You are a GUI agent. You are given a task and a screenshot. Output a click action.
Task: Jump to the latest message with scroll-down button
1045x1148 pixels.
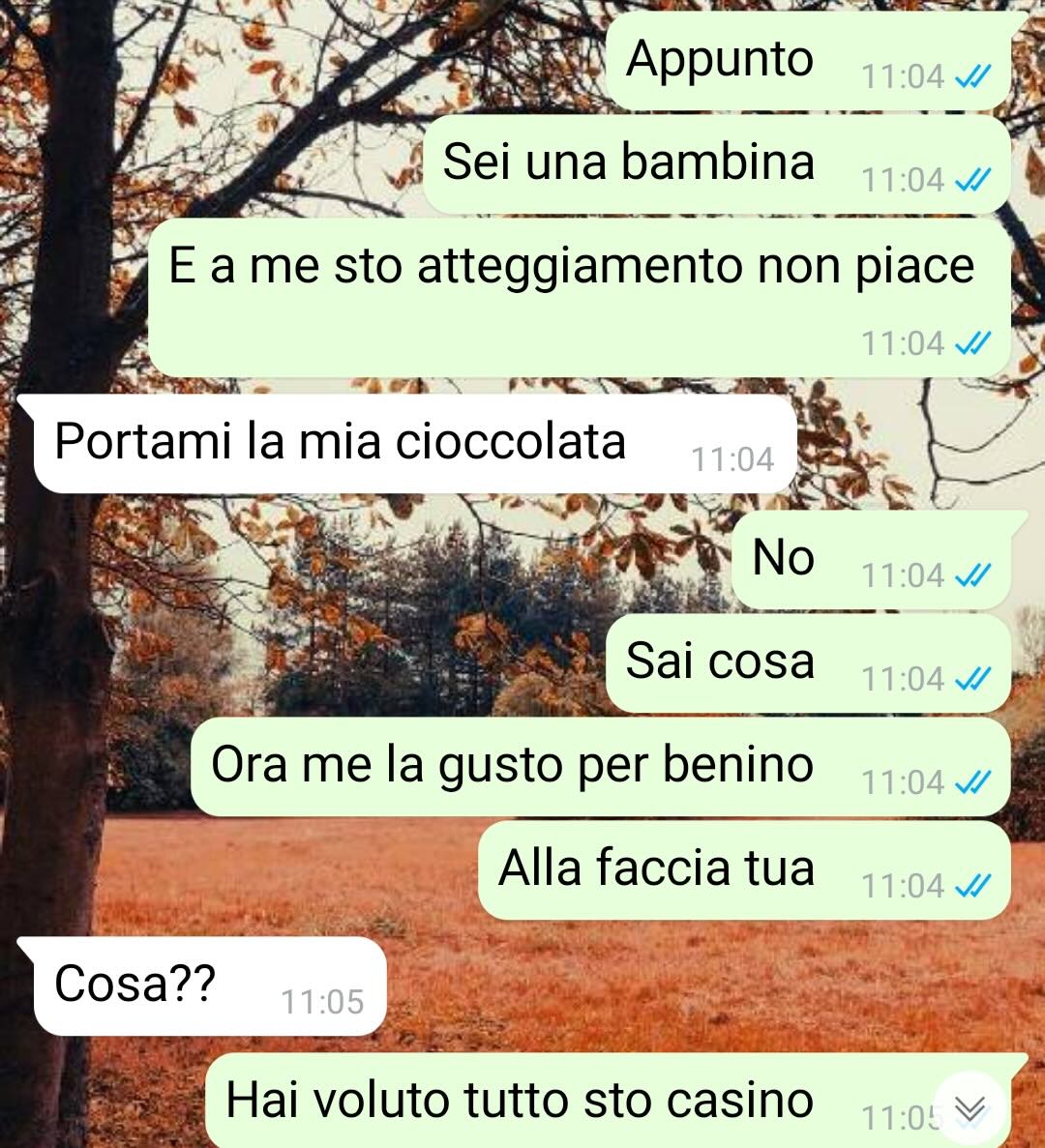[970, 1108]
